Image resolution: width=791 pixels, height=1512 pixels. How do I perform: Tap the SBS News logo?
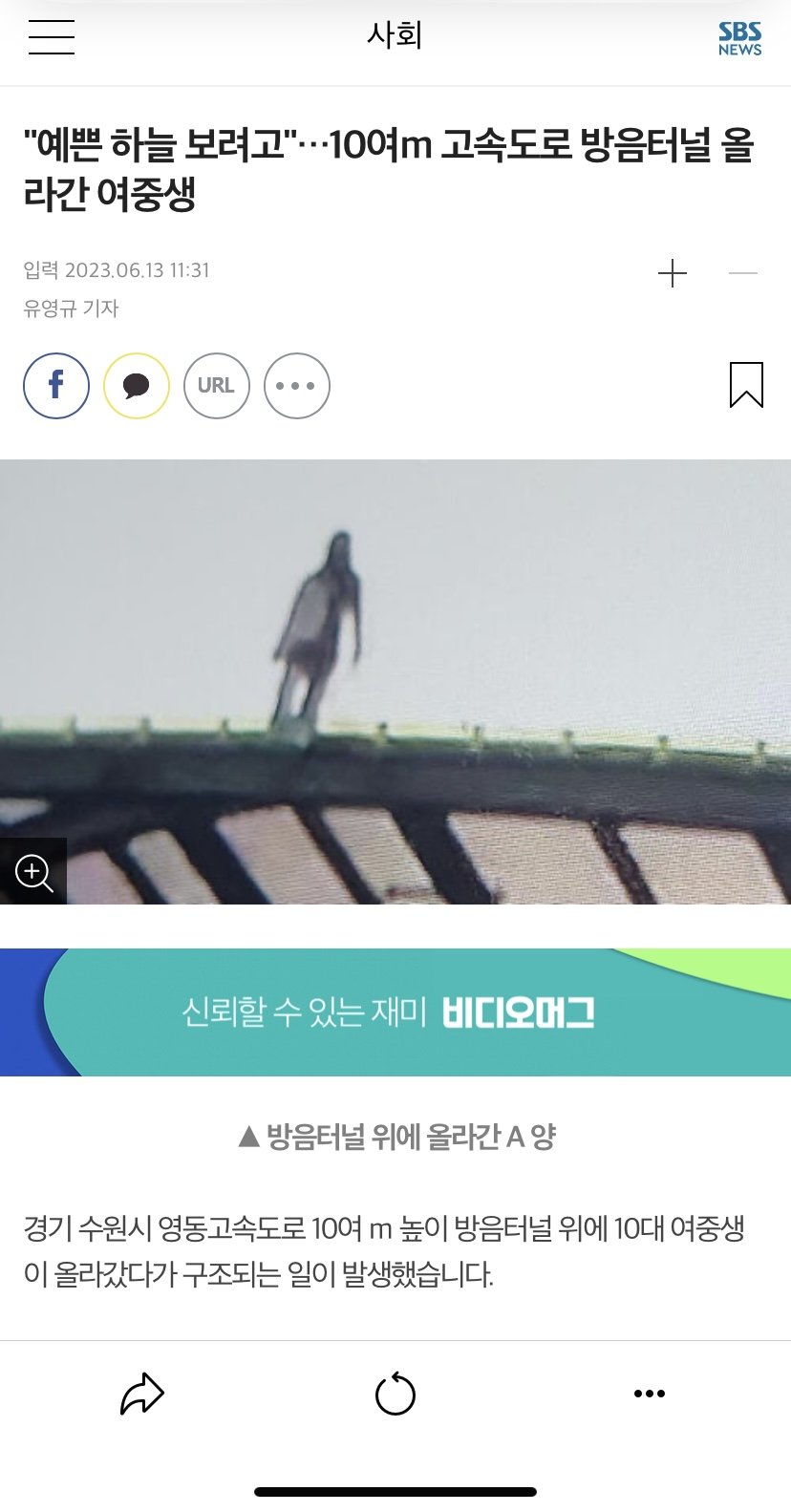[739, 39]
